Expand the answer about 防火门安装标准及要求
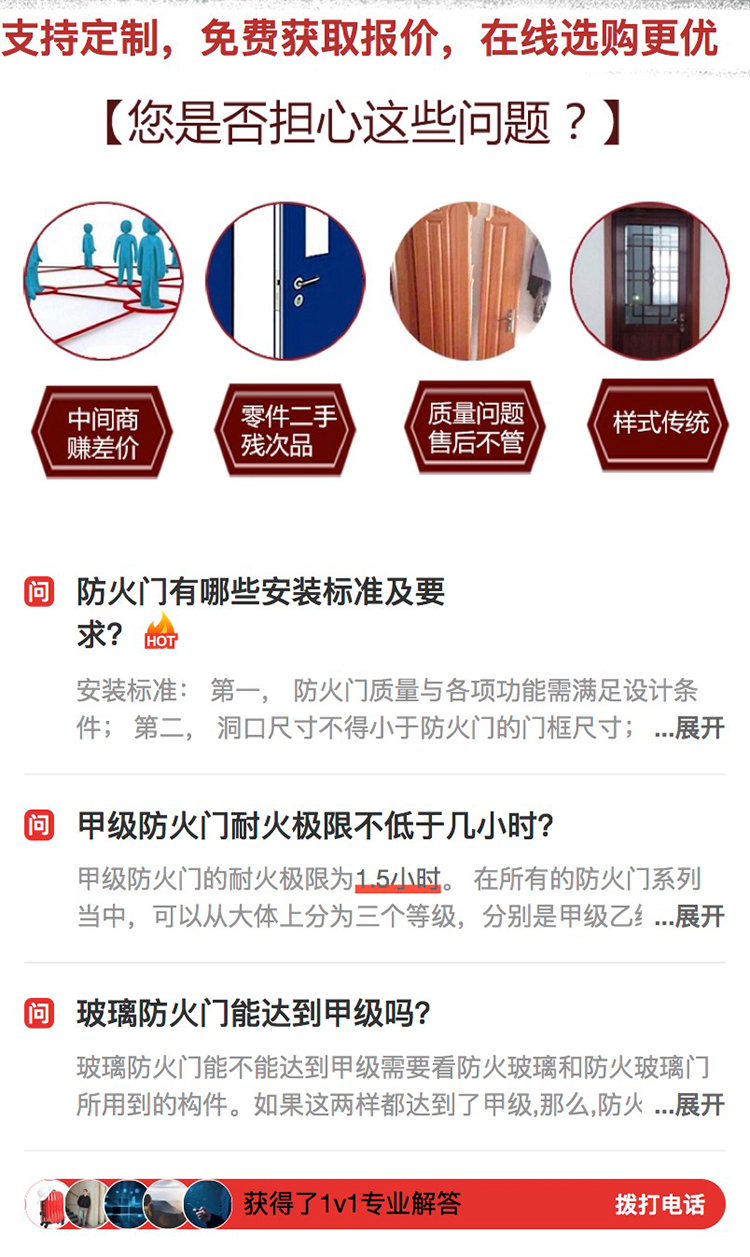The height and width of the screenshot is (1257, 750). point(689,728)
